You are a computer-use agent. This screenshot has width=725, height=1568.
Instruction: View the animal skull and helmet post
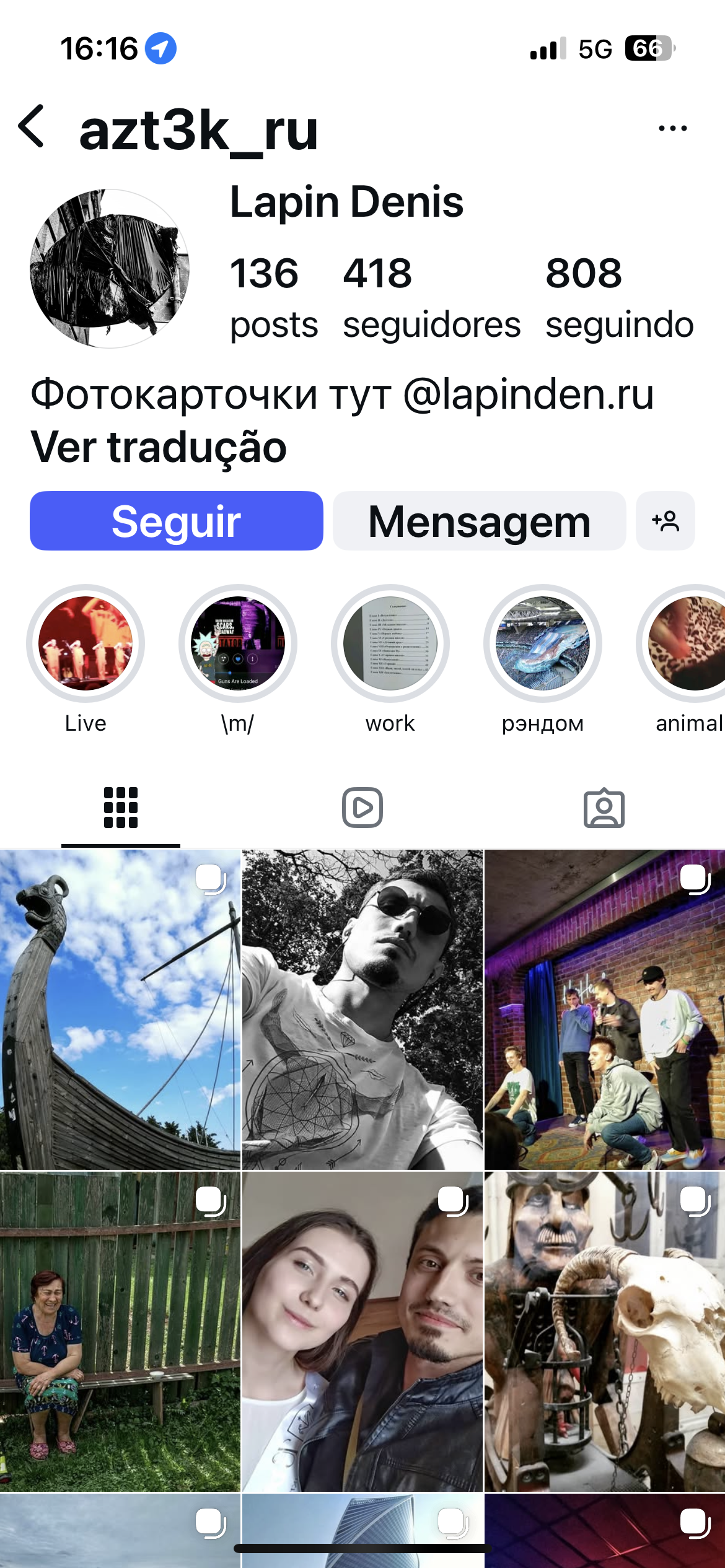(605, 1331)
